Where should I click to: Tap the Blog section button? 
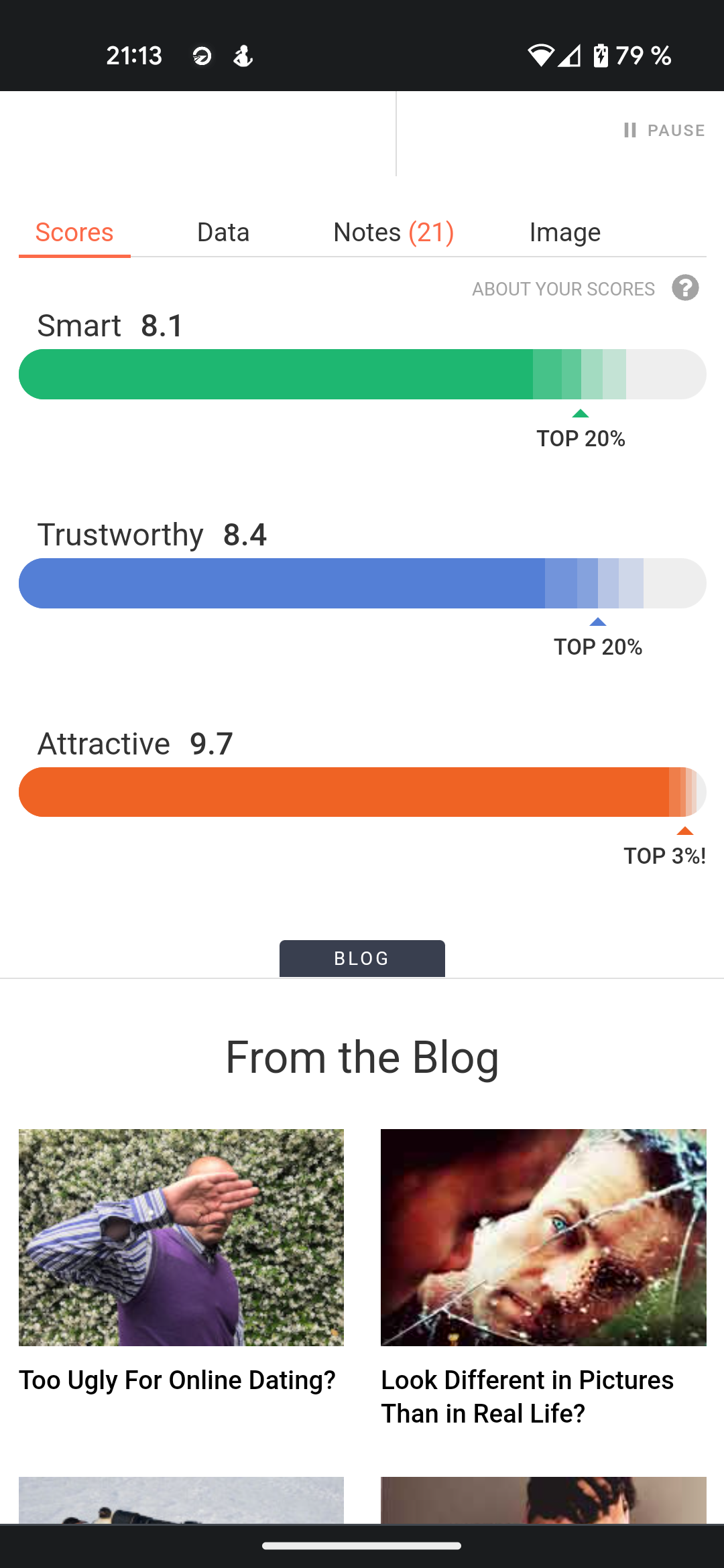[362, 958]
